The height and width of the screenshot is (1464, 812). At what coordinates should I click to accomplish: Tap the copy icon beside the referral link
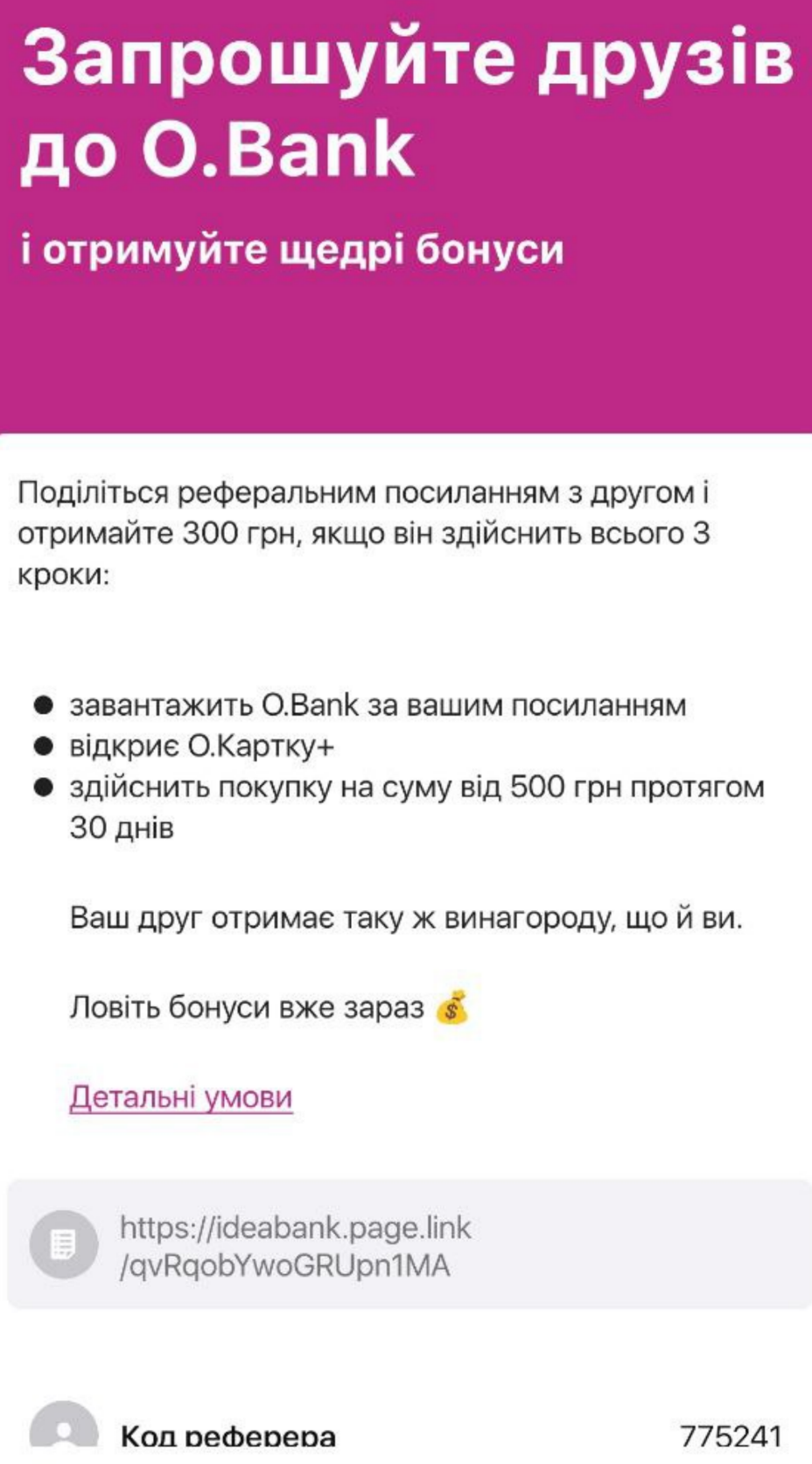click(64, 1244)
